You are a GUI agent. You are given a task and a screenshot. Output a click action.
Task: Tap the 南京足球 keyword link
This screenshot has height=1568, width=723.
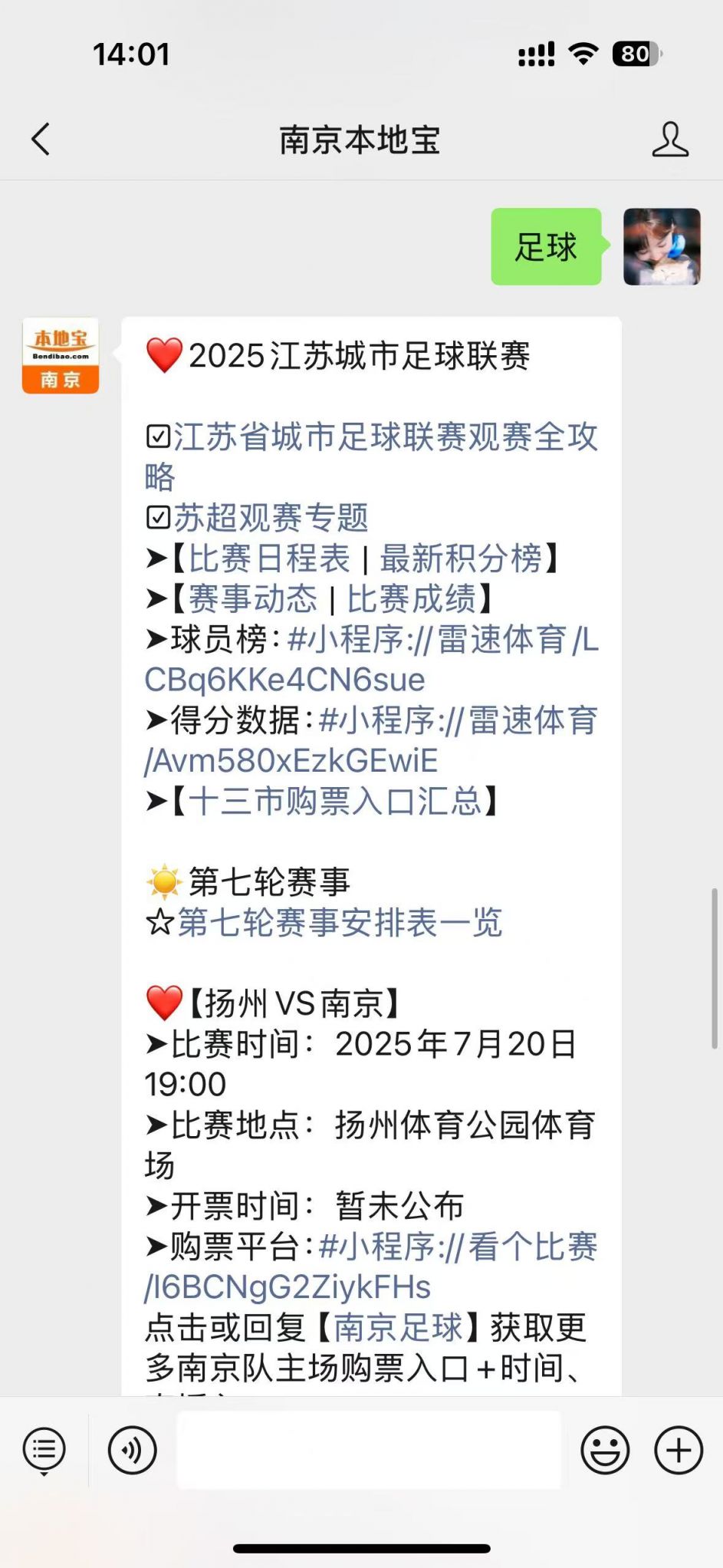coord(398,1328)
